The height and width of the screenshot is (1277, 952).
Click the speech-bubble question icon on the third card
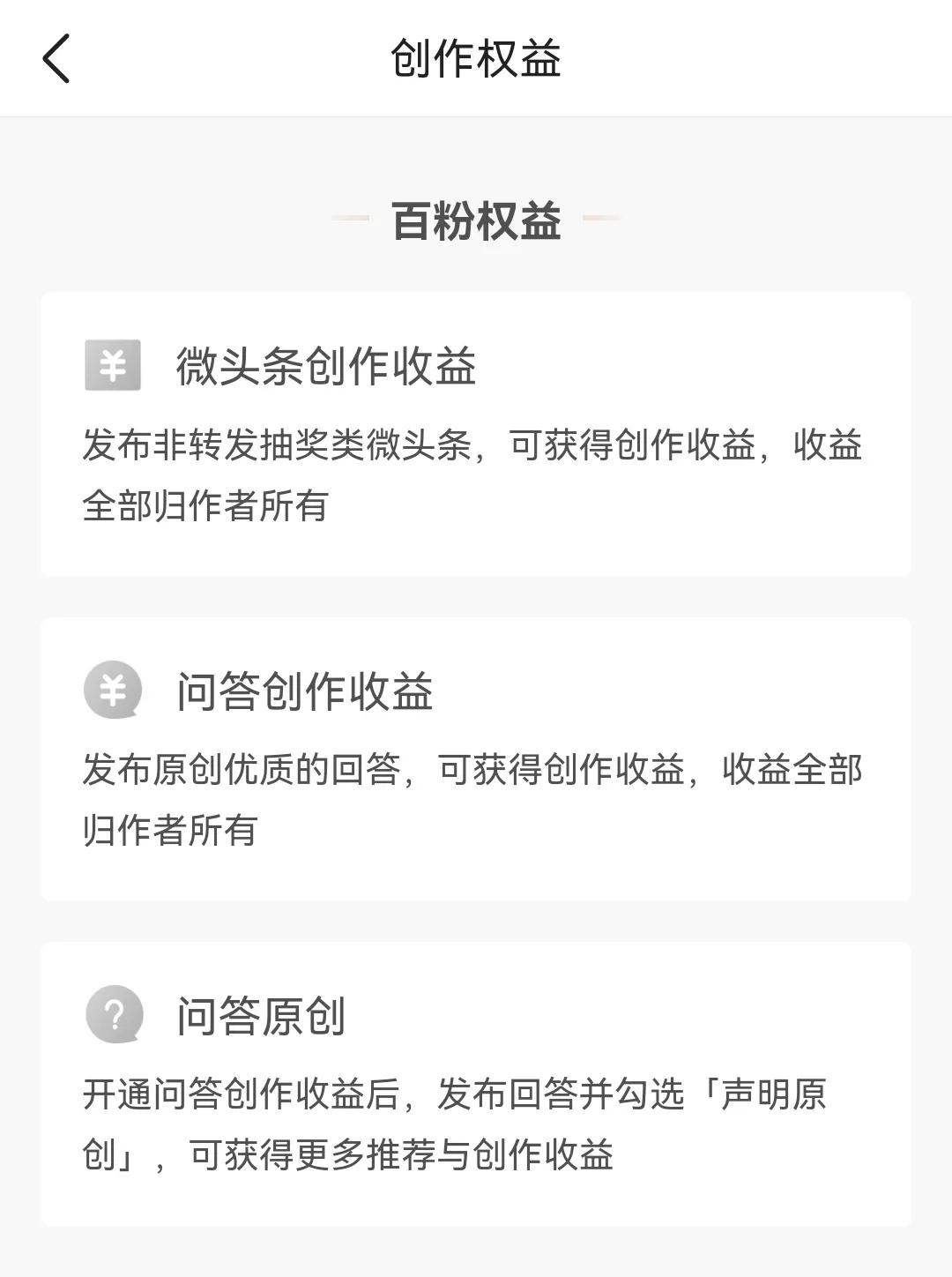click(111, 1016)
